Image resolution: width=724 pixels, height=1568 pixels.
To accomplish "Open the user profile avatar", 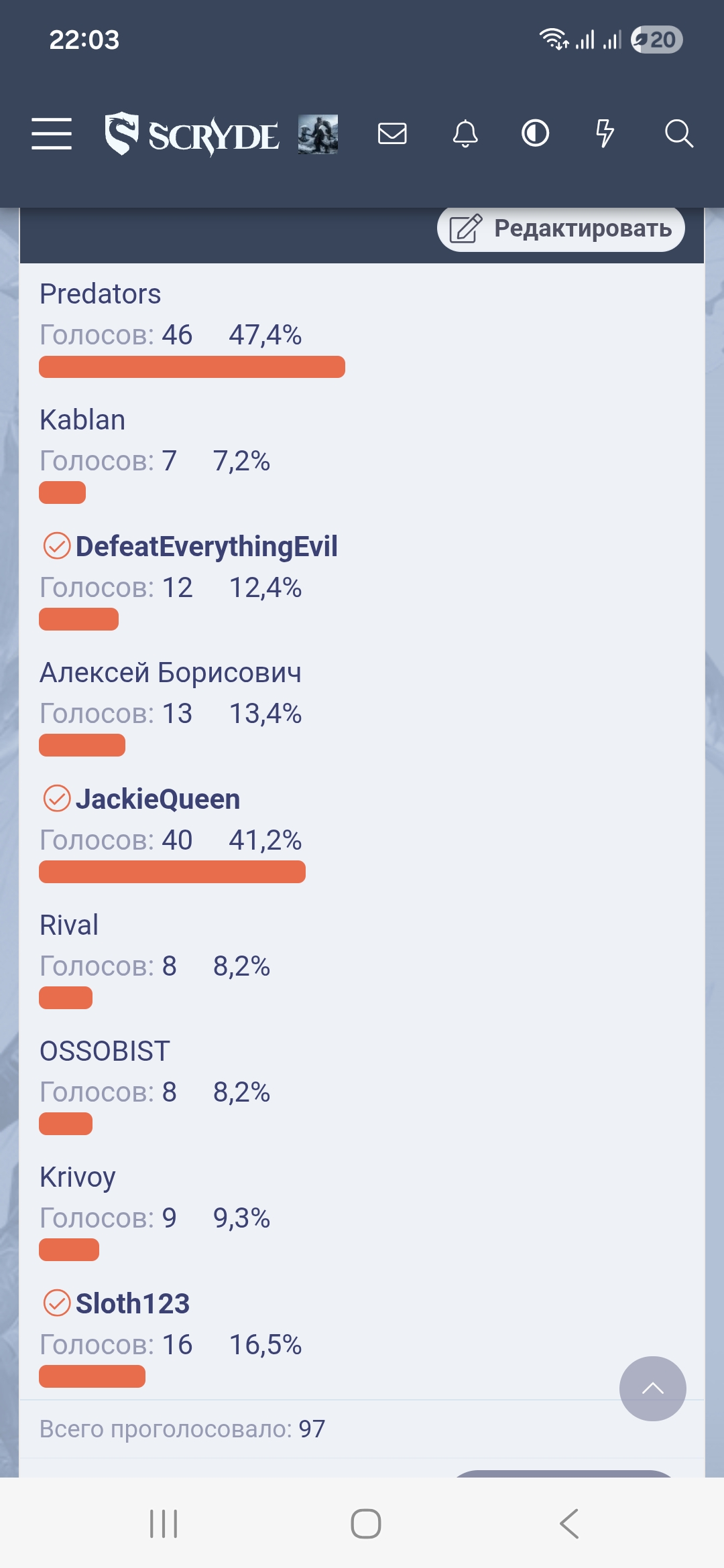I will [x=318, y=134].
